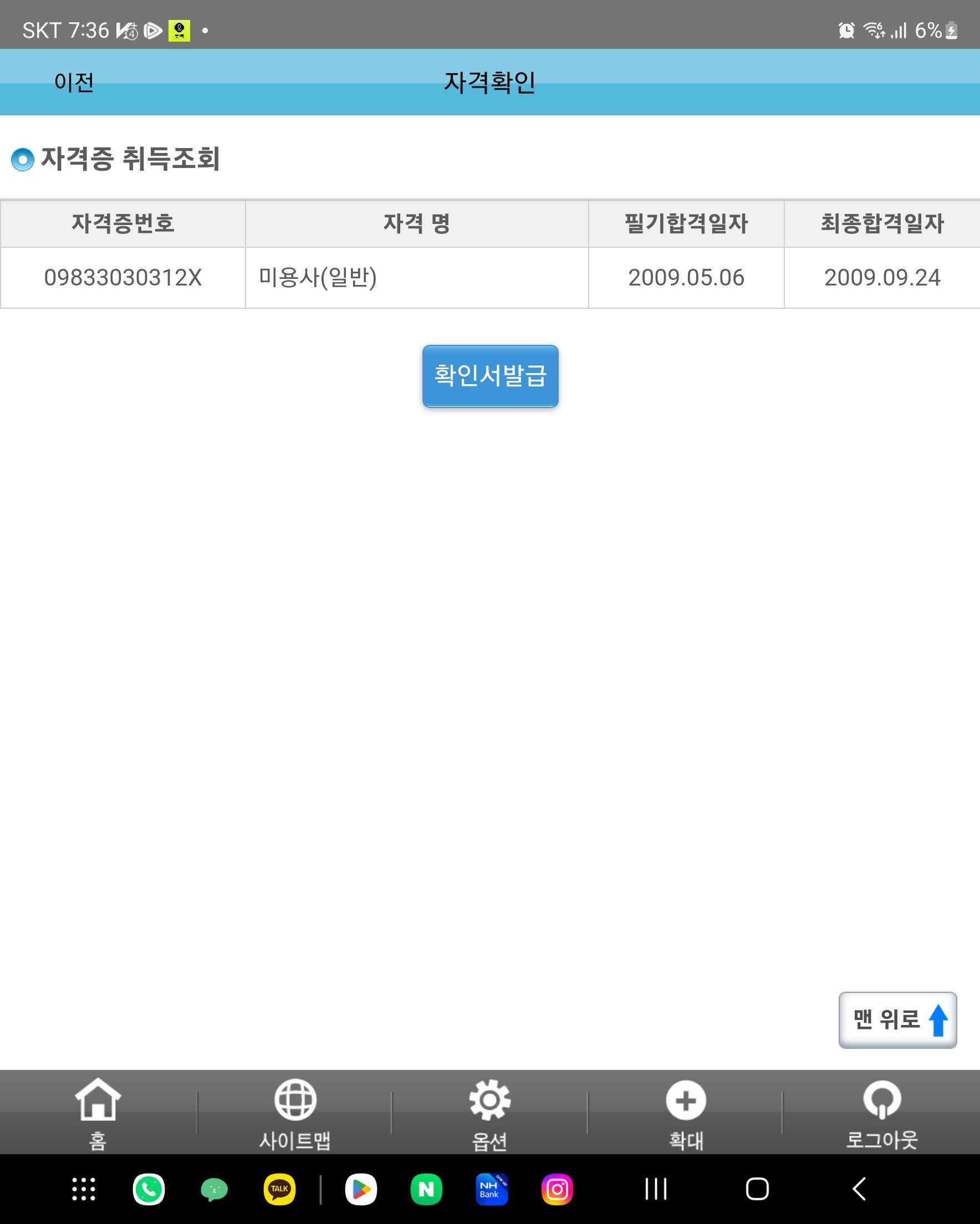
Task: Jump to top with 맨 위로
Action: coord(897,1019)
